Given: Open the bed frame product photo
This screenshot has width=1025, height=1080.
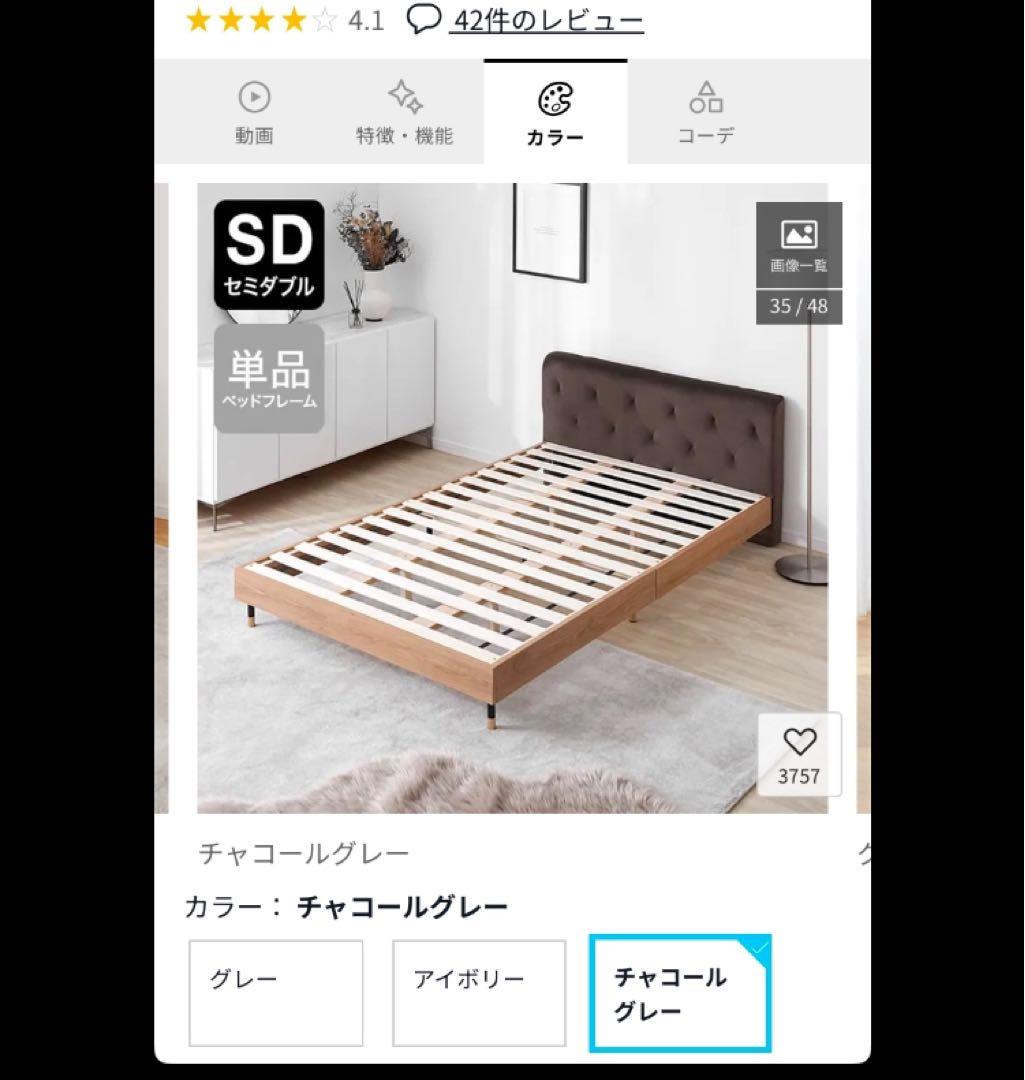Looking at the screenshot, I should pyautogui.click(x=512, y=520).
